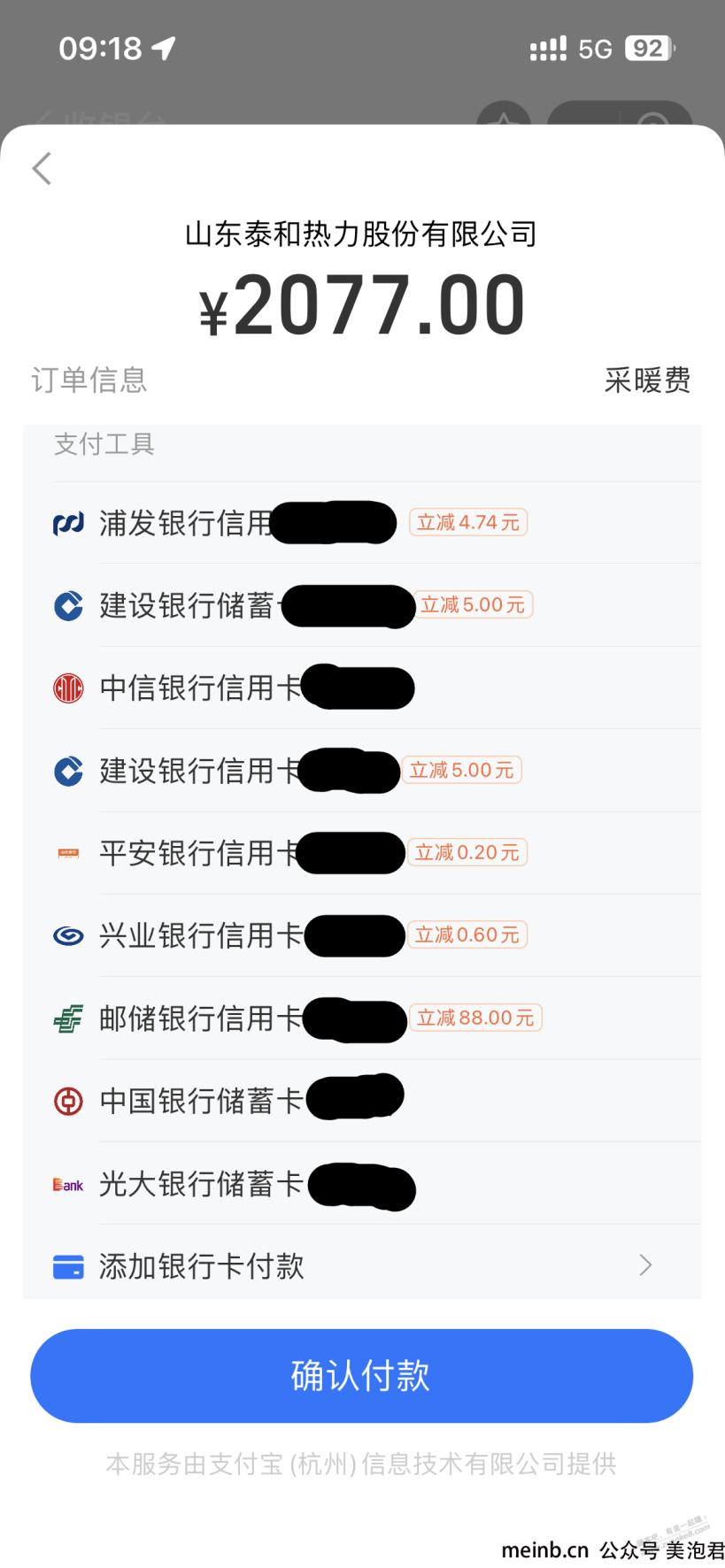The height and width of the screenshot is (1568, 725).
Task: Choose 建设银行储蓄卡 for payment
Action: 362,605
